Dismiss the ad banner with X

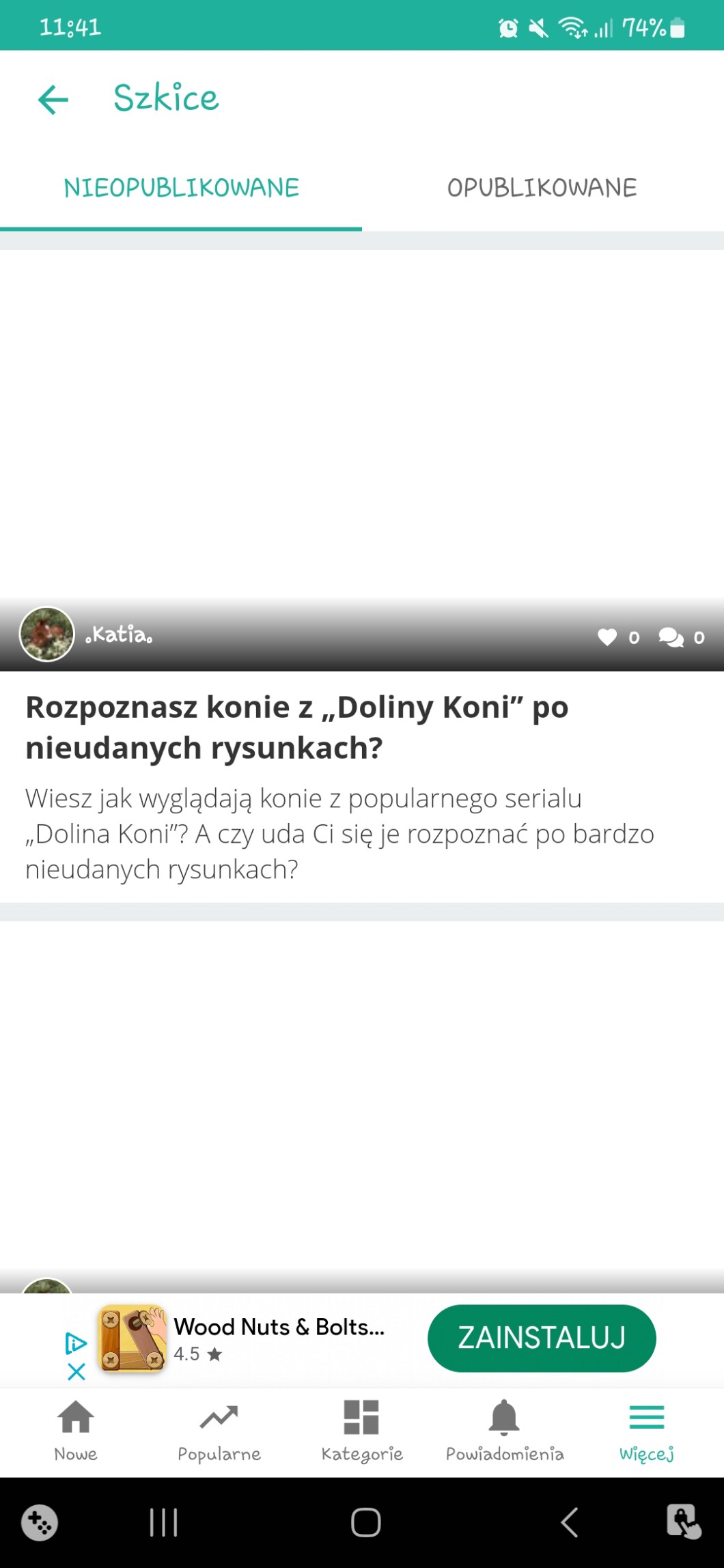pyautogui.click(x=76, y=1371)
